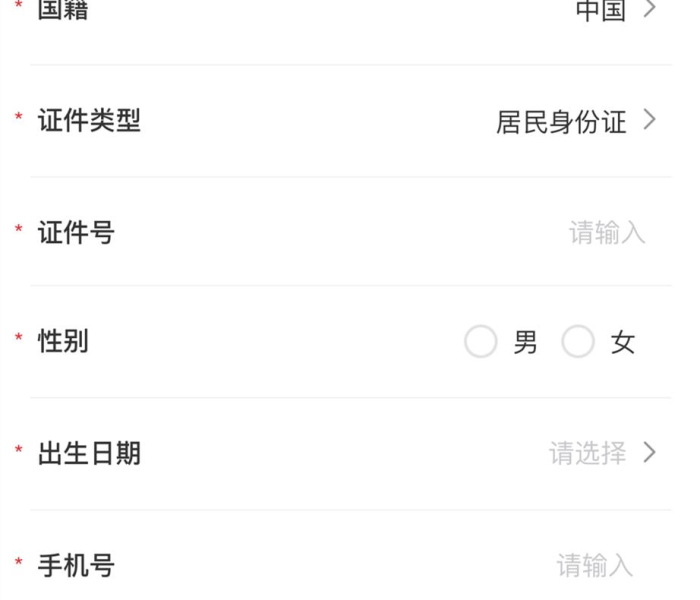This screenshot has width=700, height=600.
Task: Focus the 证件号 input field
Action: click(606, 233)
